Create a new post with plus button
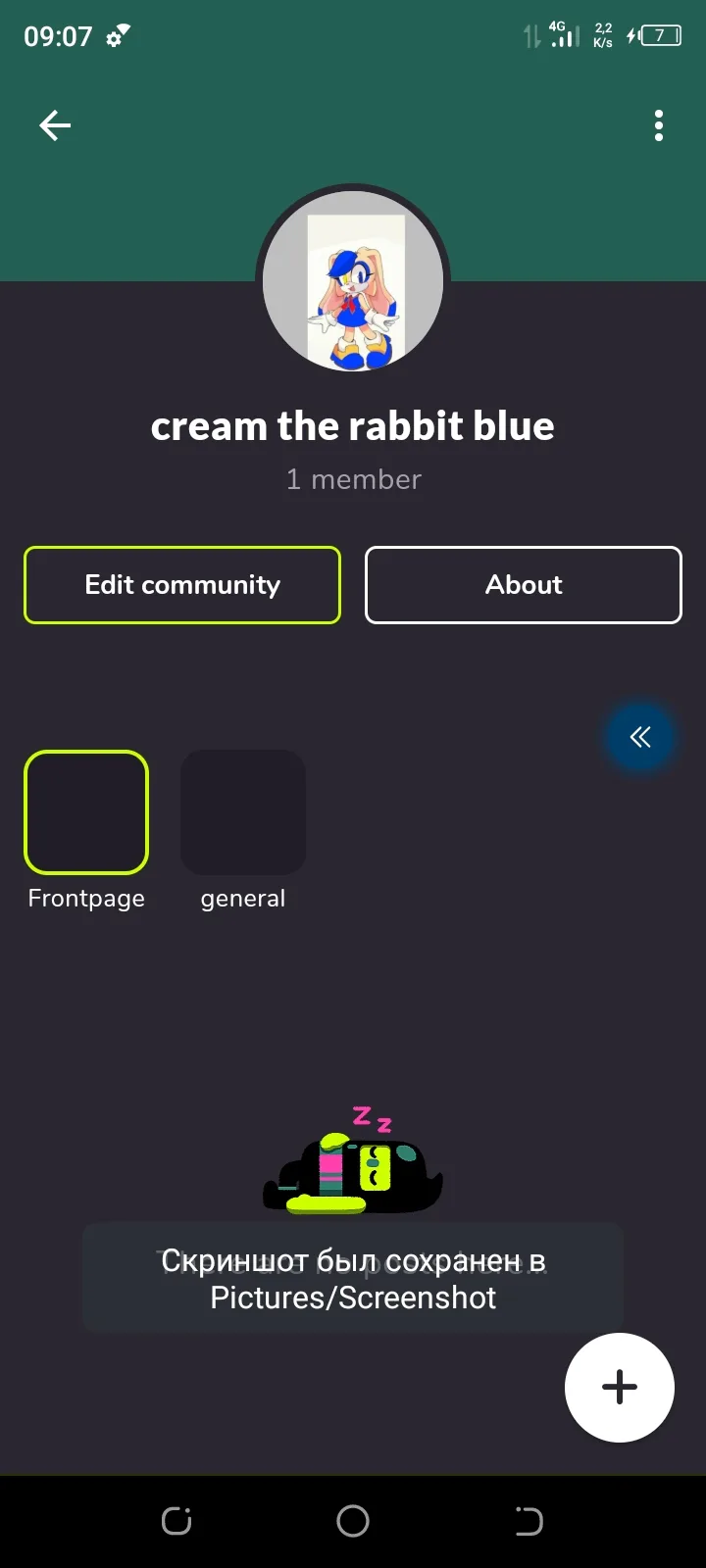The height and width of the screenshot is (1568, 706). 619,1387
